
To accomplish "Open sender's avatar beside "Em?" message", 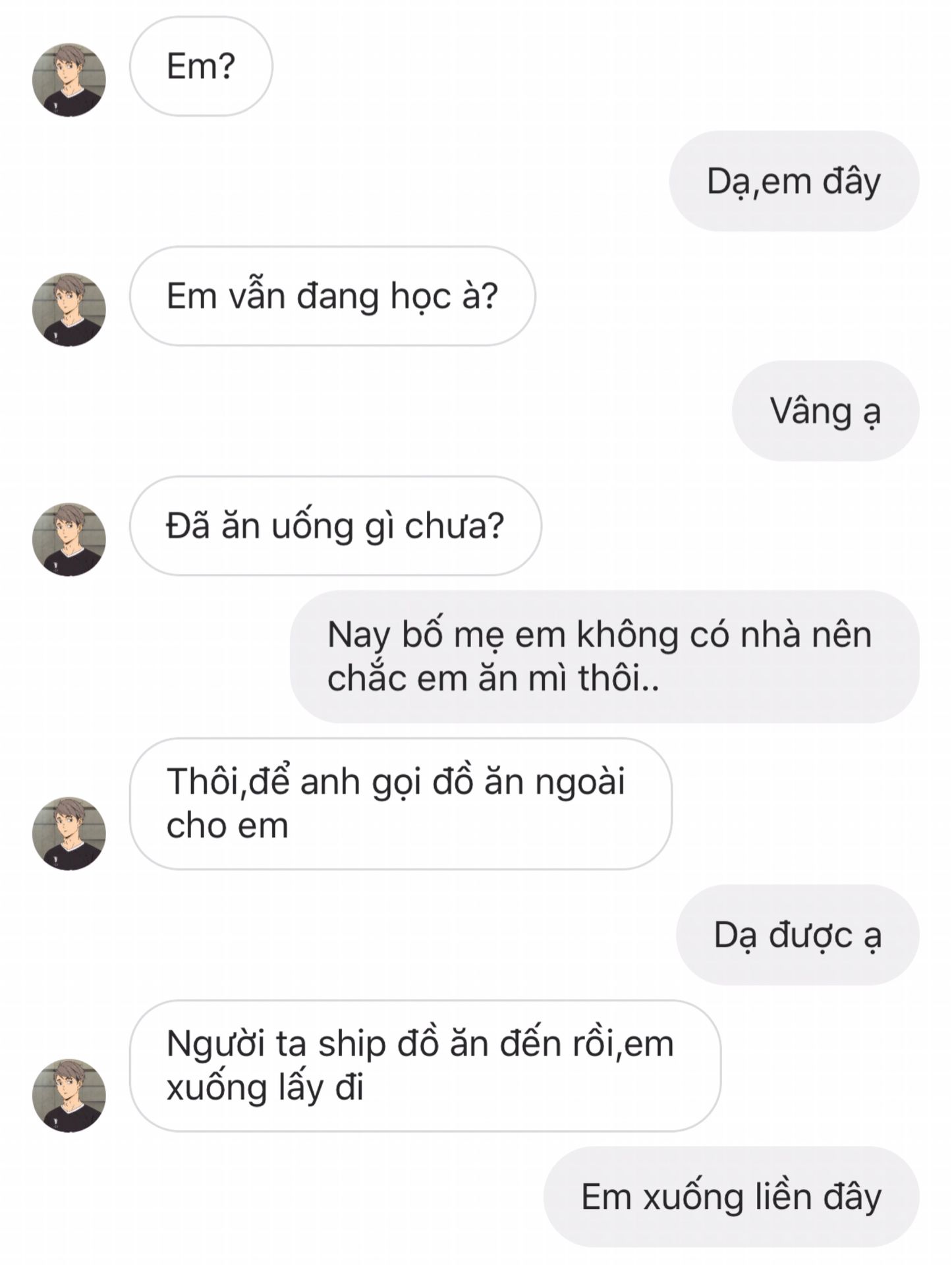I will [69, 80].
